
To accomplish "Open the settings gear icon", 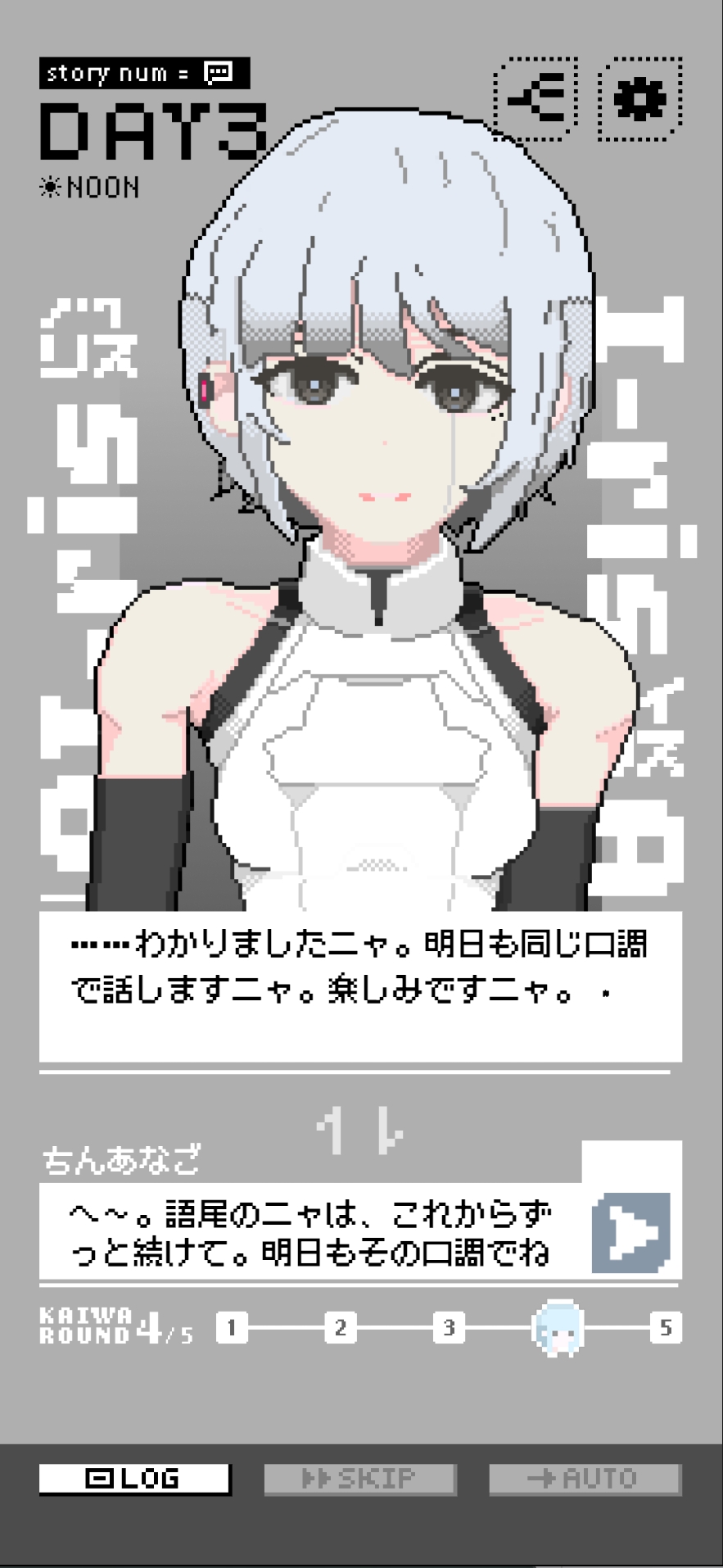I will click(639, 100).
